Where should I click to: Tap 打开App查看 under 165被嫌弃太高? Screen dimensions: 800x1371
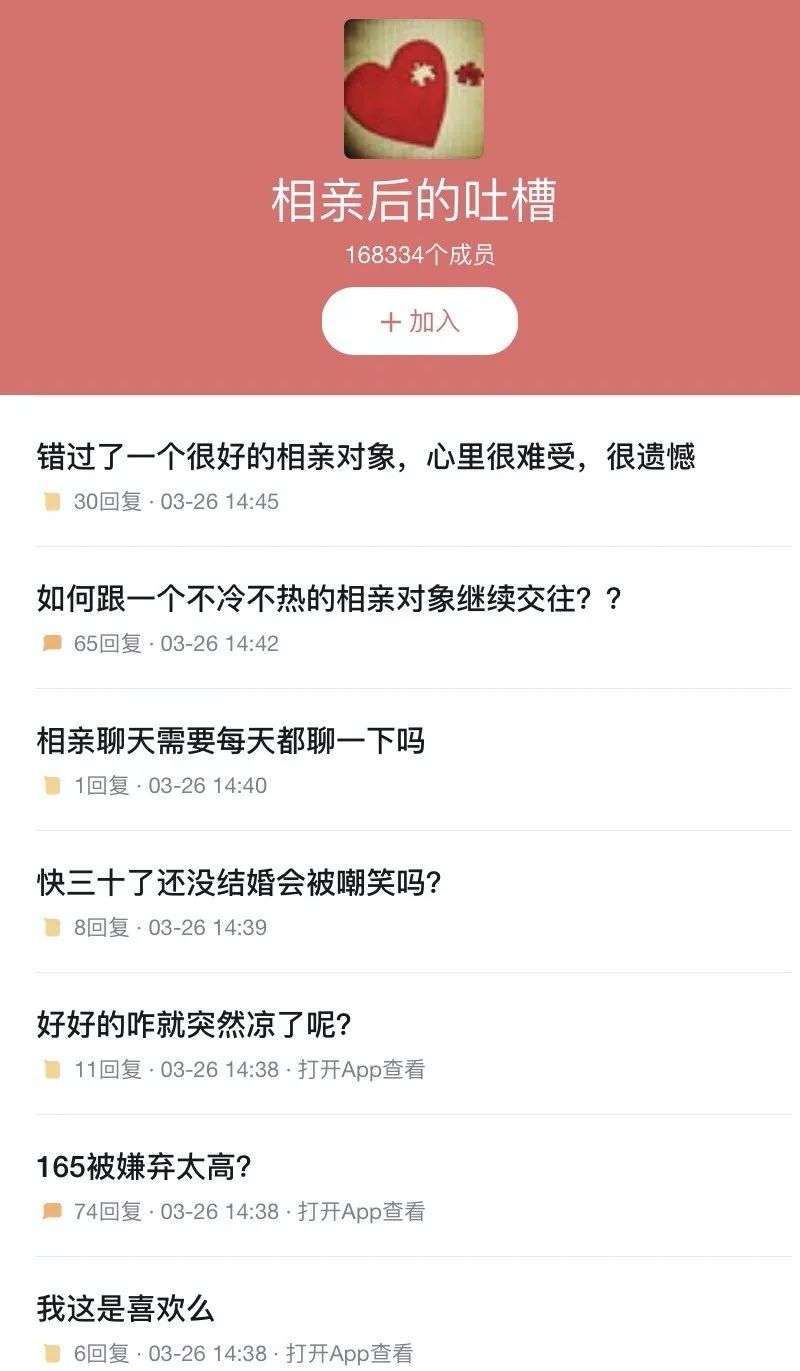pos(362,1212)
